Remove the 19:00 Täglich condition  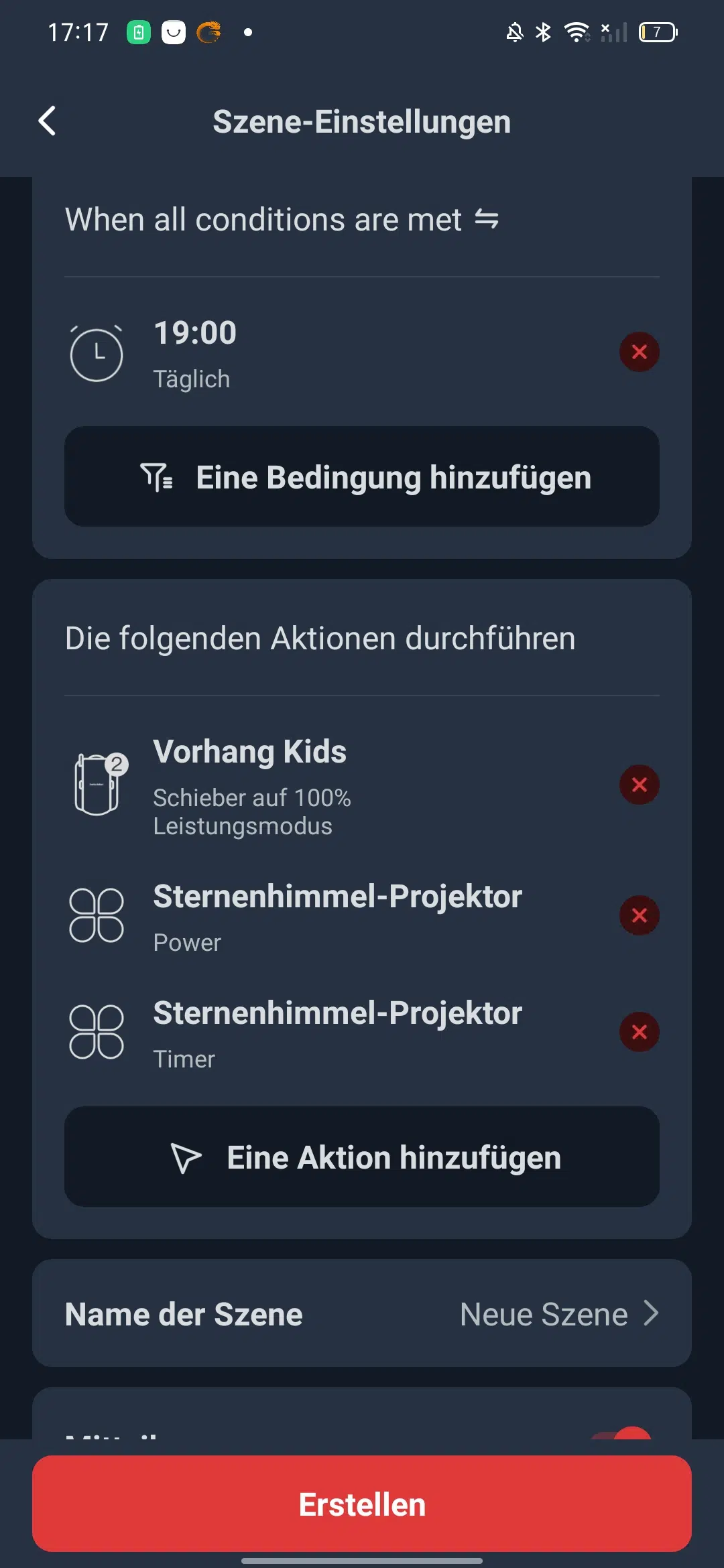(x=639, y=352)
